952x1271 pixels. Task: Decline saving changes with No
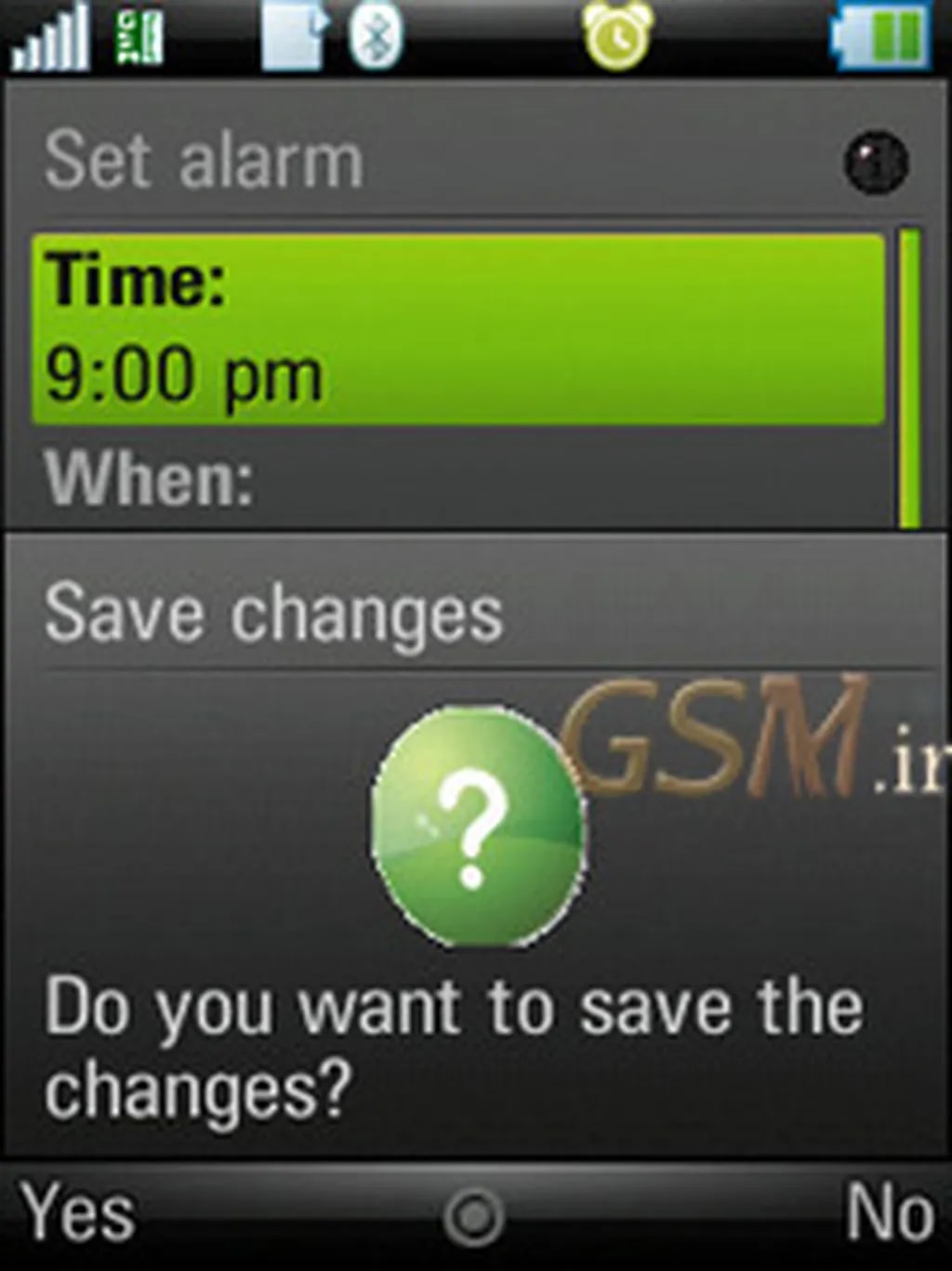tap(888, 1213)
